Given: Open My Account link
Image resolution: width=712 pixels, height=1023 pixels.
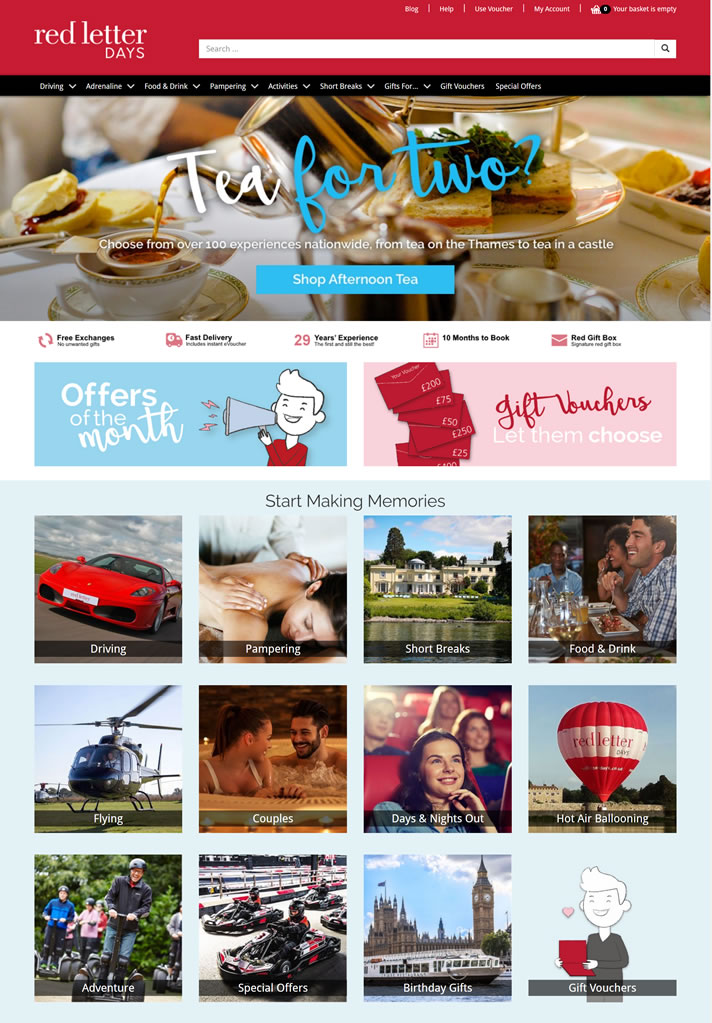Looking at the screenshot, I should (x=551, y=9).
